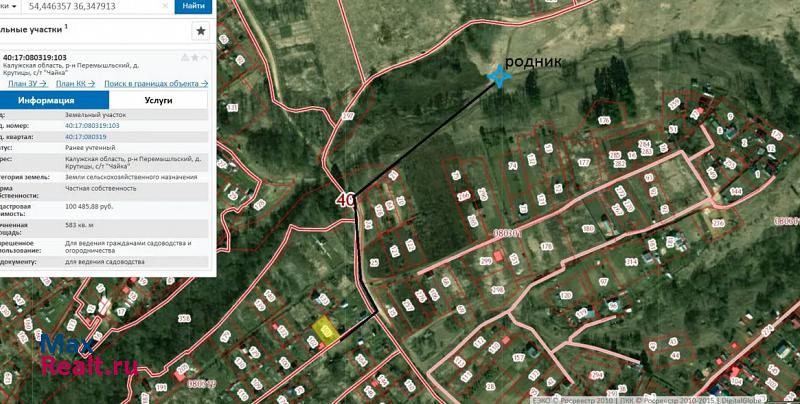Switch to the Услуги tab
The width and height of the screenshot is (800, 404).
tap(158, 100)
